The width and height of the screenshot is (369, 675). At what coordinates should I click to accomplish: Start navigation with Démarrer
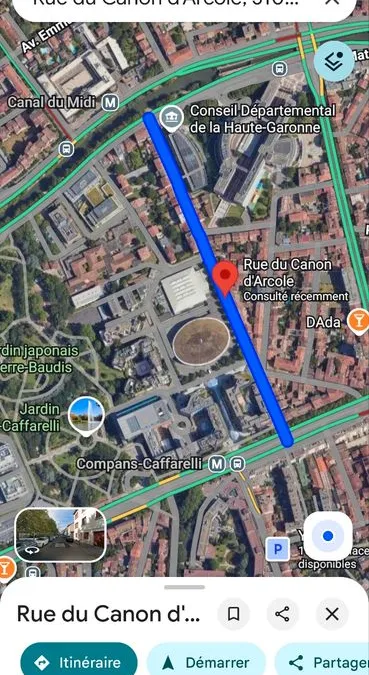(206, 662)
